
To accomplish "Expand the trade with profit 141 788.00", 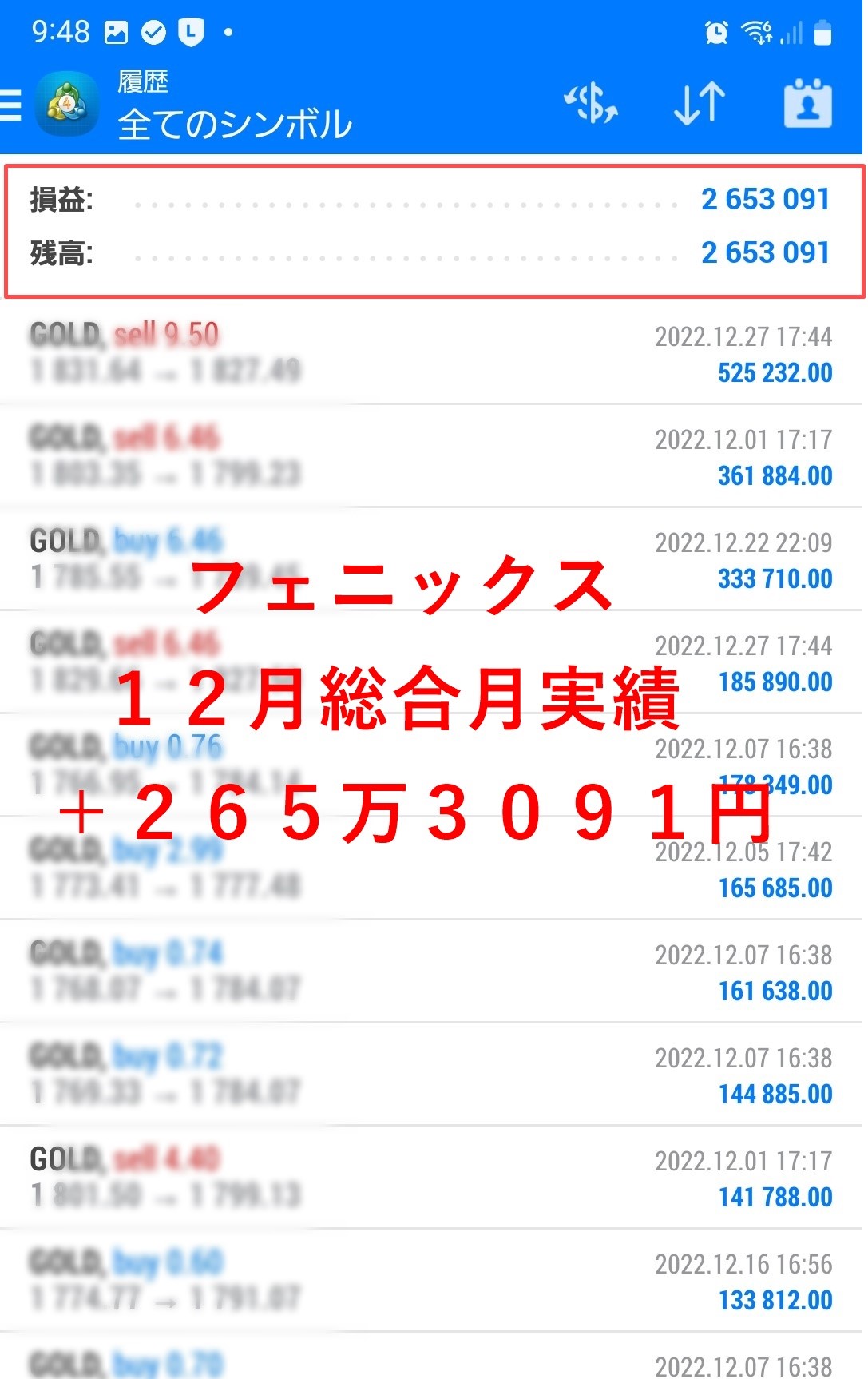I will coord(431,1178).
